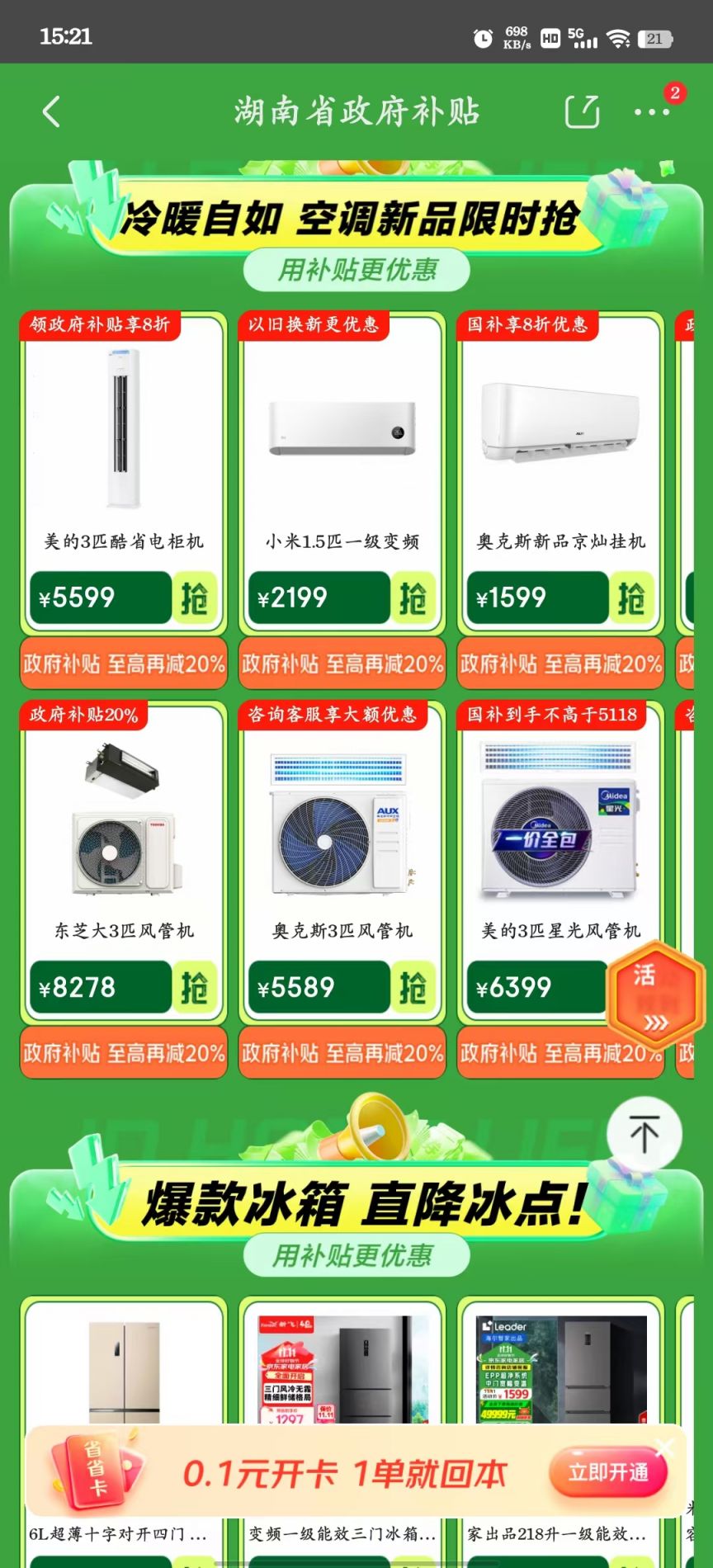Open the three-dot overflow menu
Viewport: 713px width, 1568px height.
tap(651, 111)
